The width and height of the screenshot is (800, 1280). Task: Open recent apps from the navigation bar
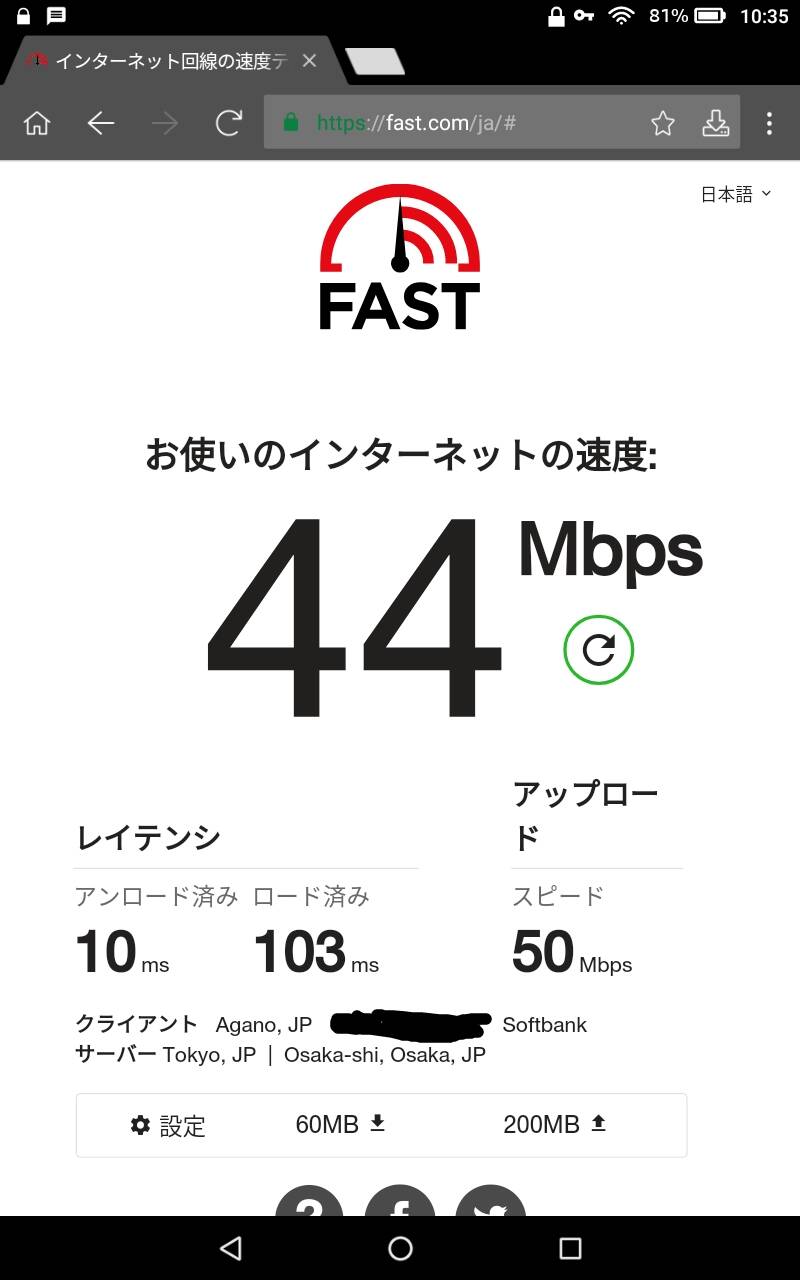click(x=570, y=1248)
